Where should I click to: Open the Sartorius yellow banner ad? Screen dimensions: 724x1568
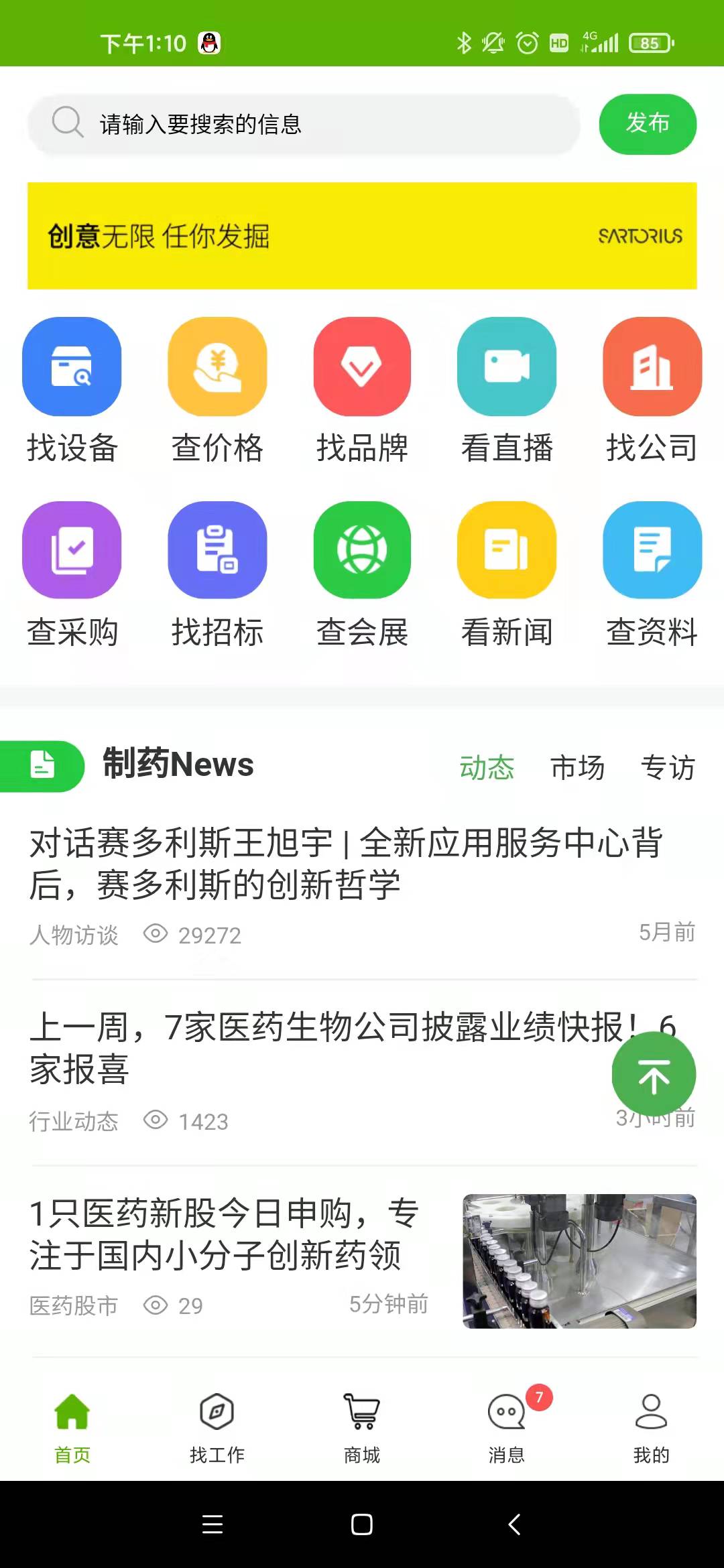[x=362, y=236]
